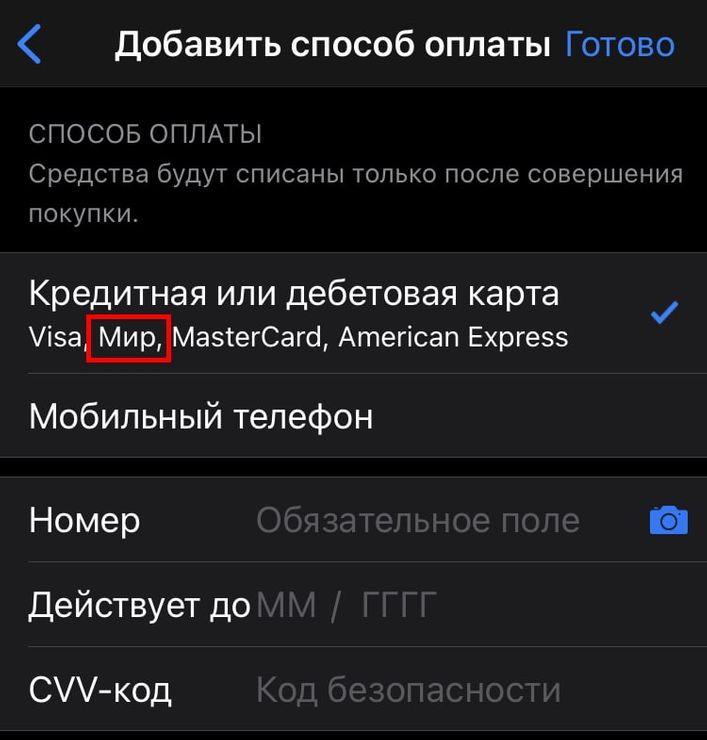Tap Готово to finish
The height and width of the screenshot is (740, 707).
click(x=620, y=45)
